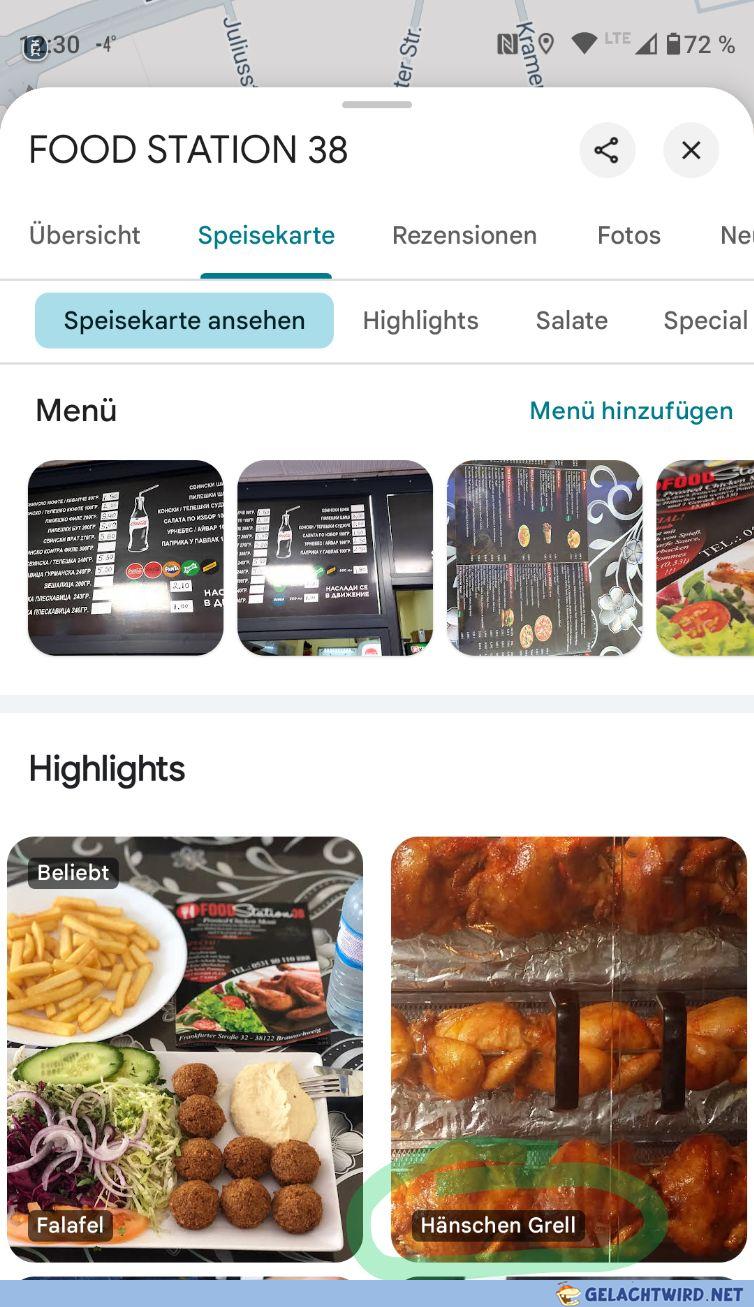Screen dimensions: 754x1307
Task: Go to the Fotos tab
Action: [x=629, y=235]
